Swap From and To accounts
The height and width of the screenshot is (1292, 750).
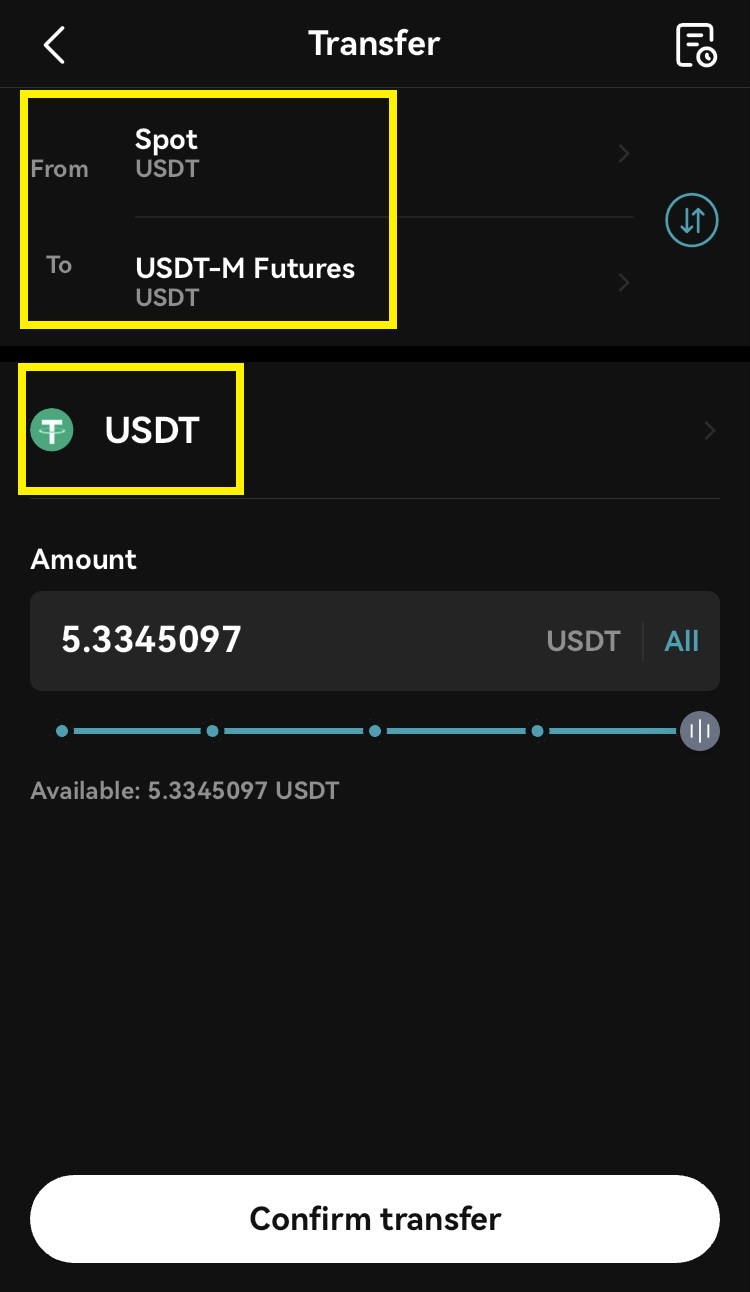(x=692, y=220)
